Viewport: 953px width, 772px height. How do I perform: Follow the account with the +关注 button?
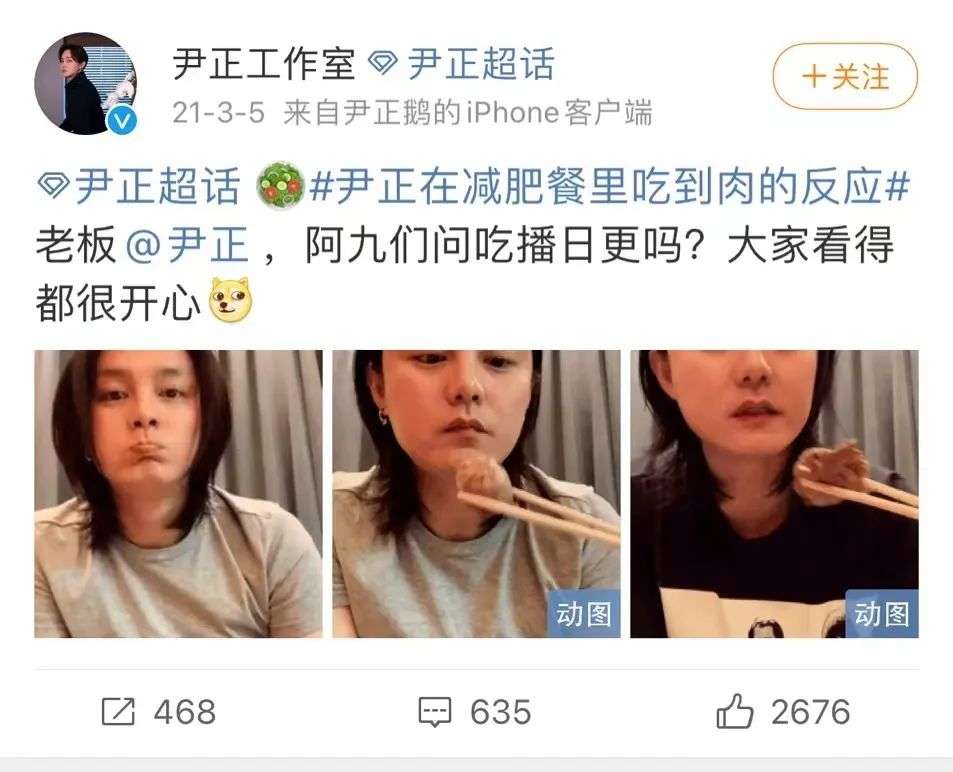click(844, 76)
